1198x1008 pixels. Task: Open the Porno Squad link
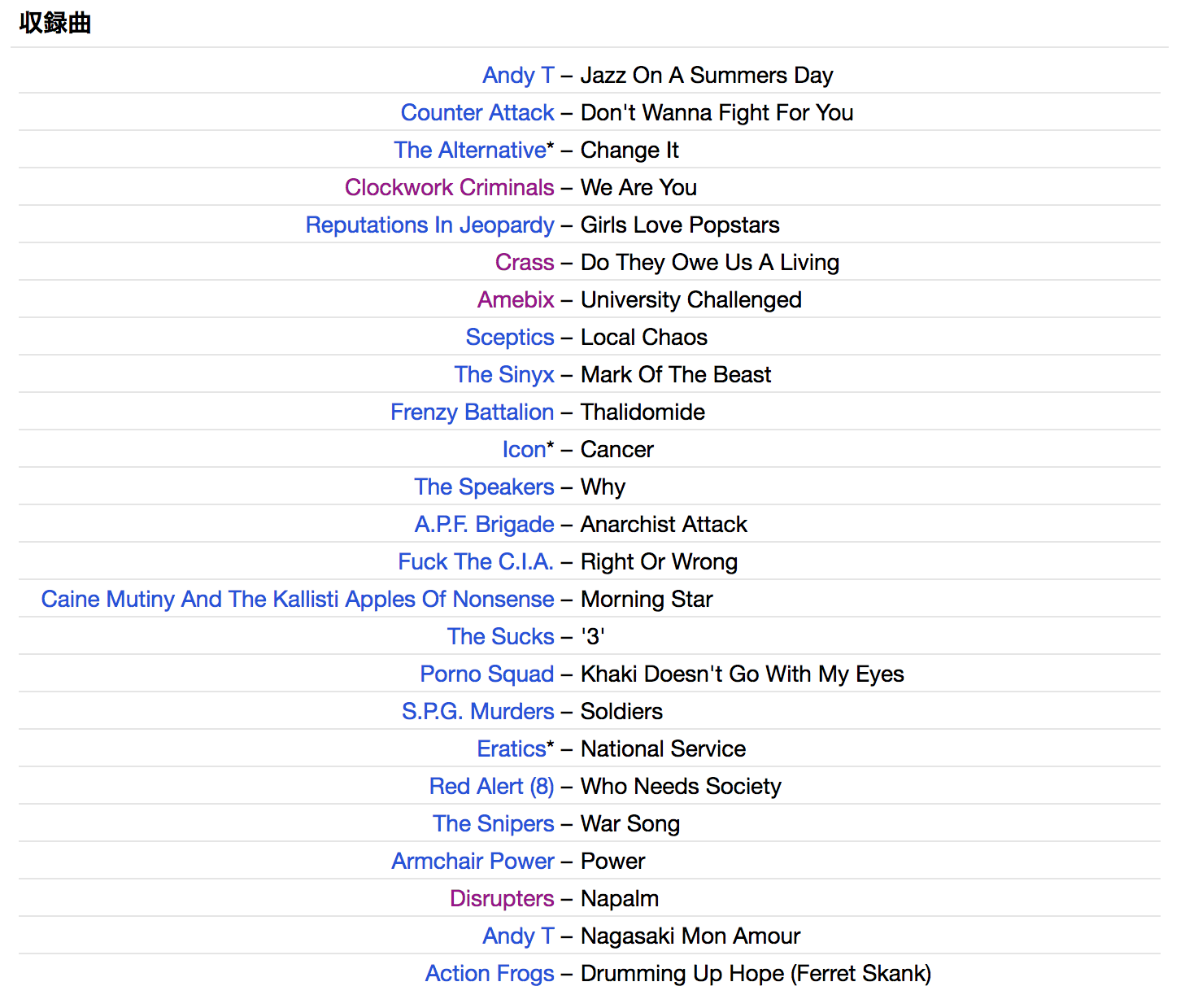(486, 674)
